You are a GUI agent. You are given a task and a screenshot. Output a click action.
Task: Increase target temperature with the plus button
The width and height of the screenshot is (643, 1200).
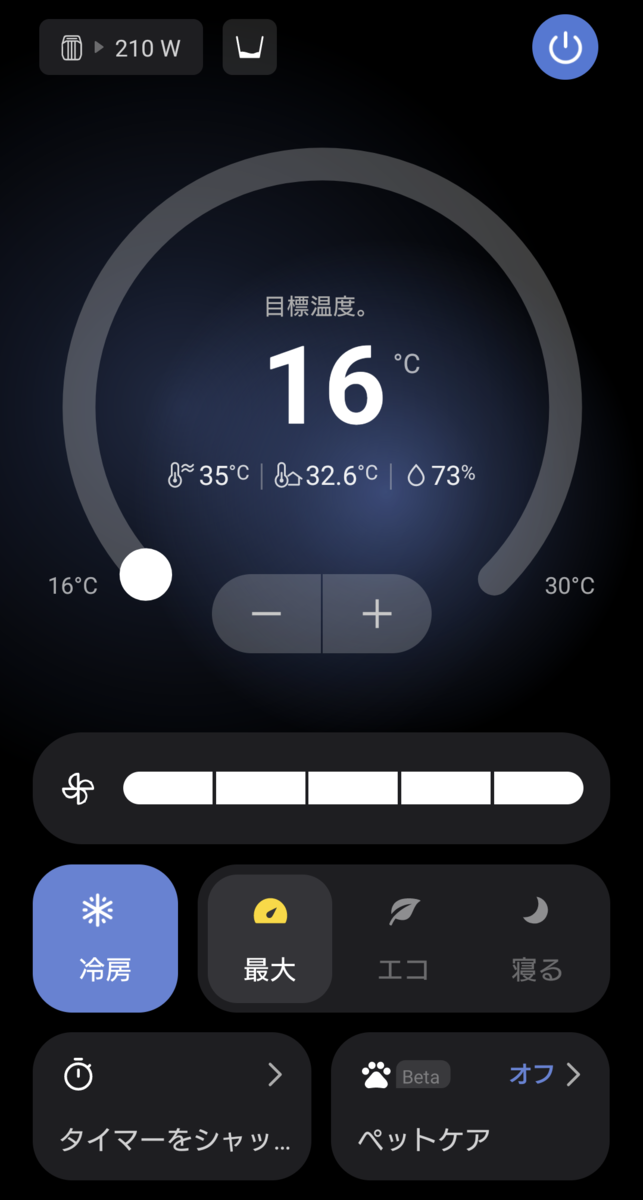click(x=377, y=614)
